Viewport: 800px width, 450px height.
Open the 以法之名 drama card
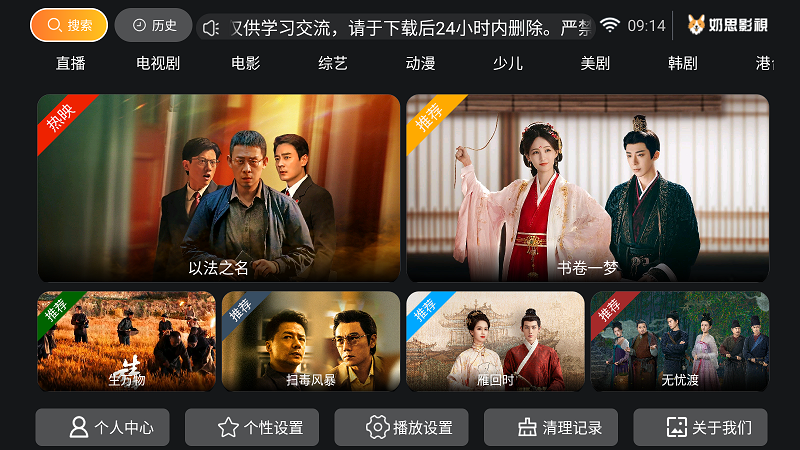219,188
